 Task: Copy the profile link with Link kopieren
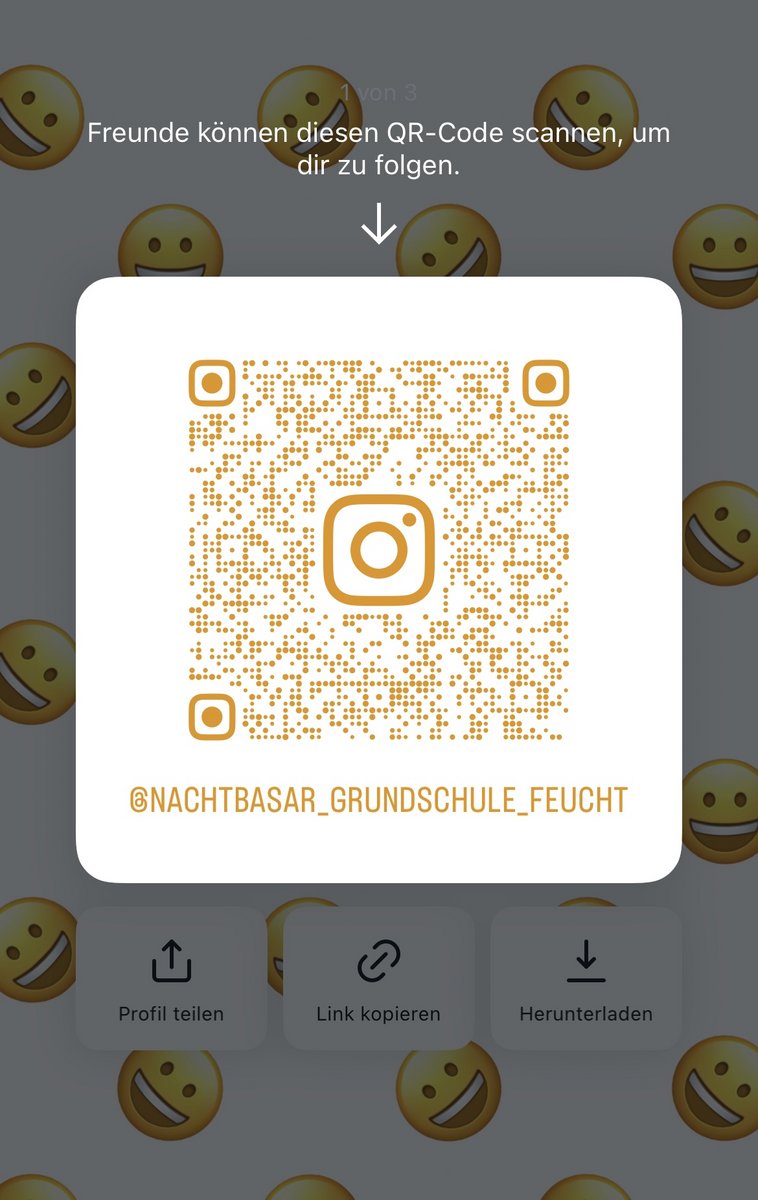pos(378,978)
